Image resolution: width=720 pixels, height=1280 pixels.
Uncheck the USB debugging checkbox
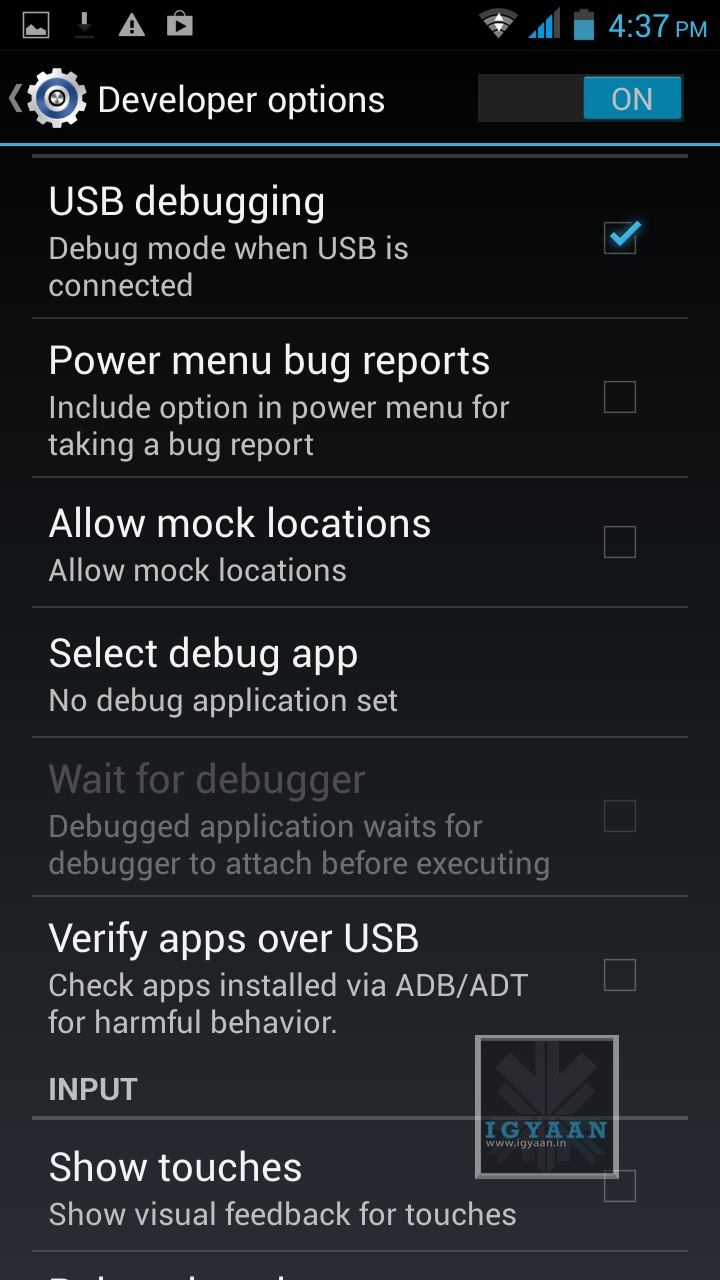pos(620,238)
